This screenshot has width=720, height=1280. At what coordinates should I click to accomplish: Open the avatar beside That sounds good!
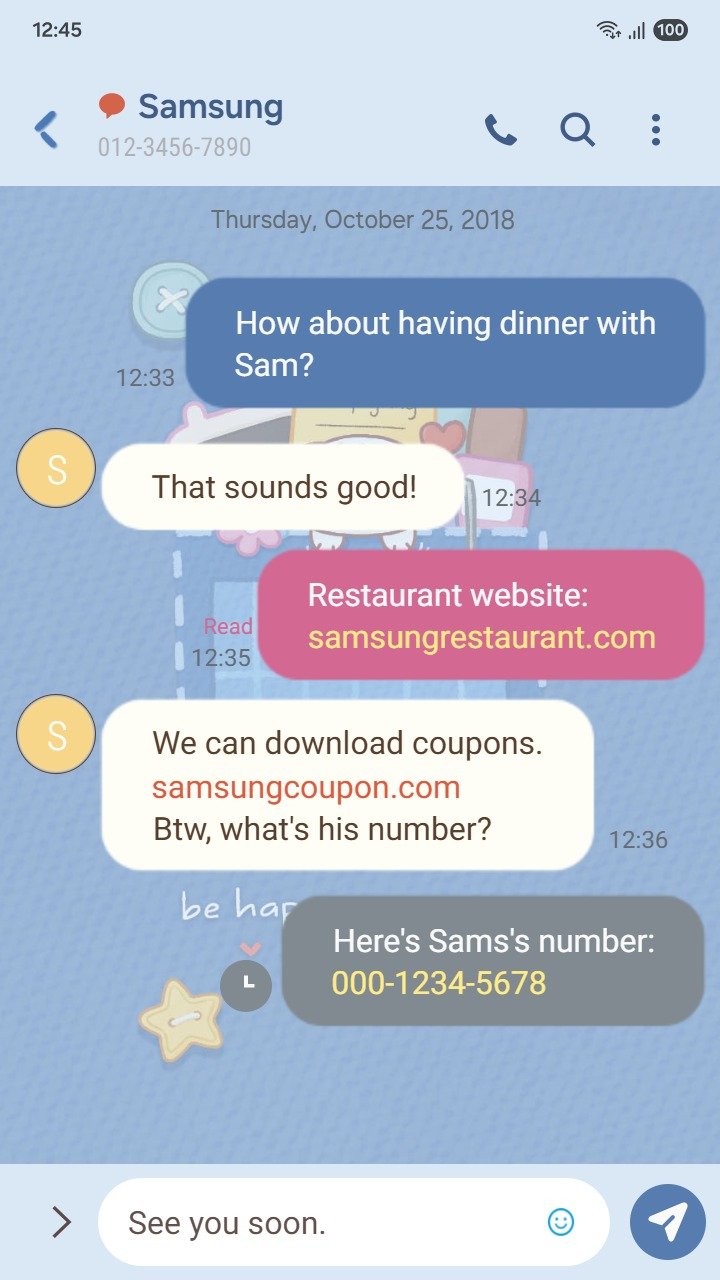(56, 468)
